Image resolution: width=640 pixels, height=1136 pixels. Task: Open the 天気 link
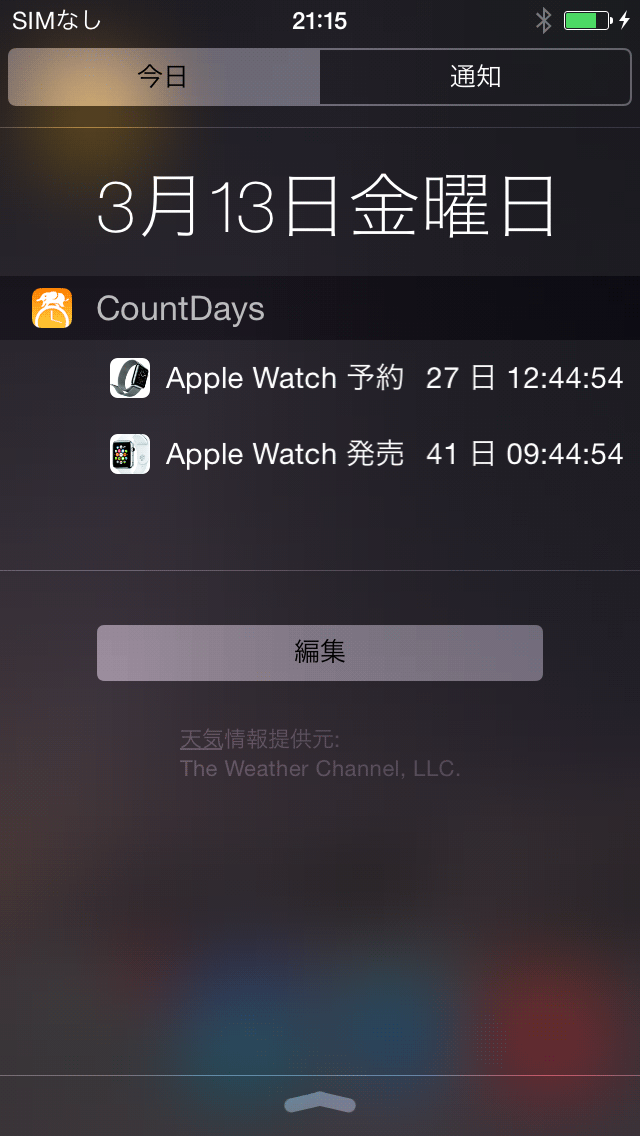[x=201, y=740]
